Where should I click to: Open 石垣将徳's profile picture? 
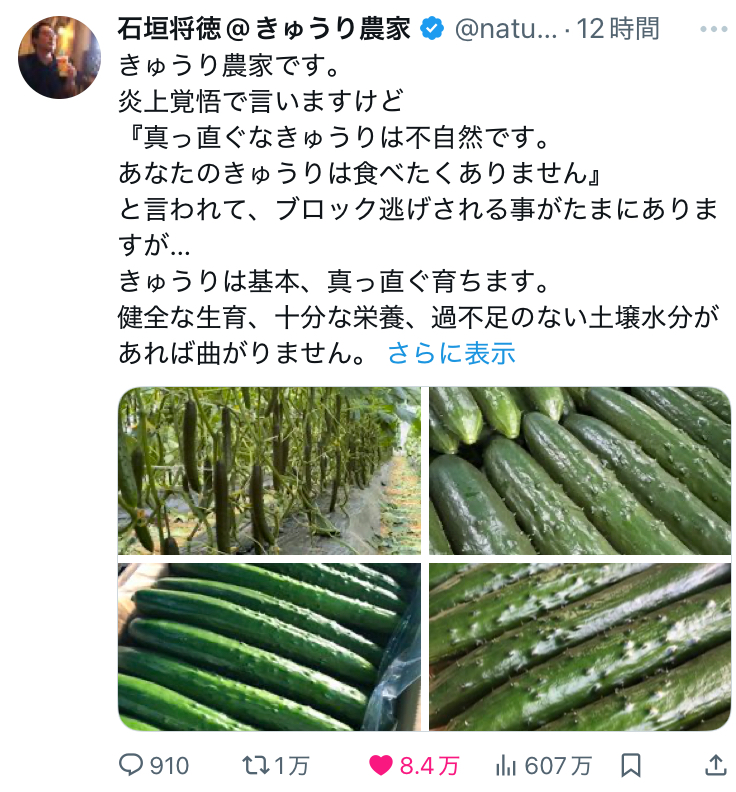[x=59, y=57]
